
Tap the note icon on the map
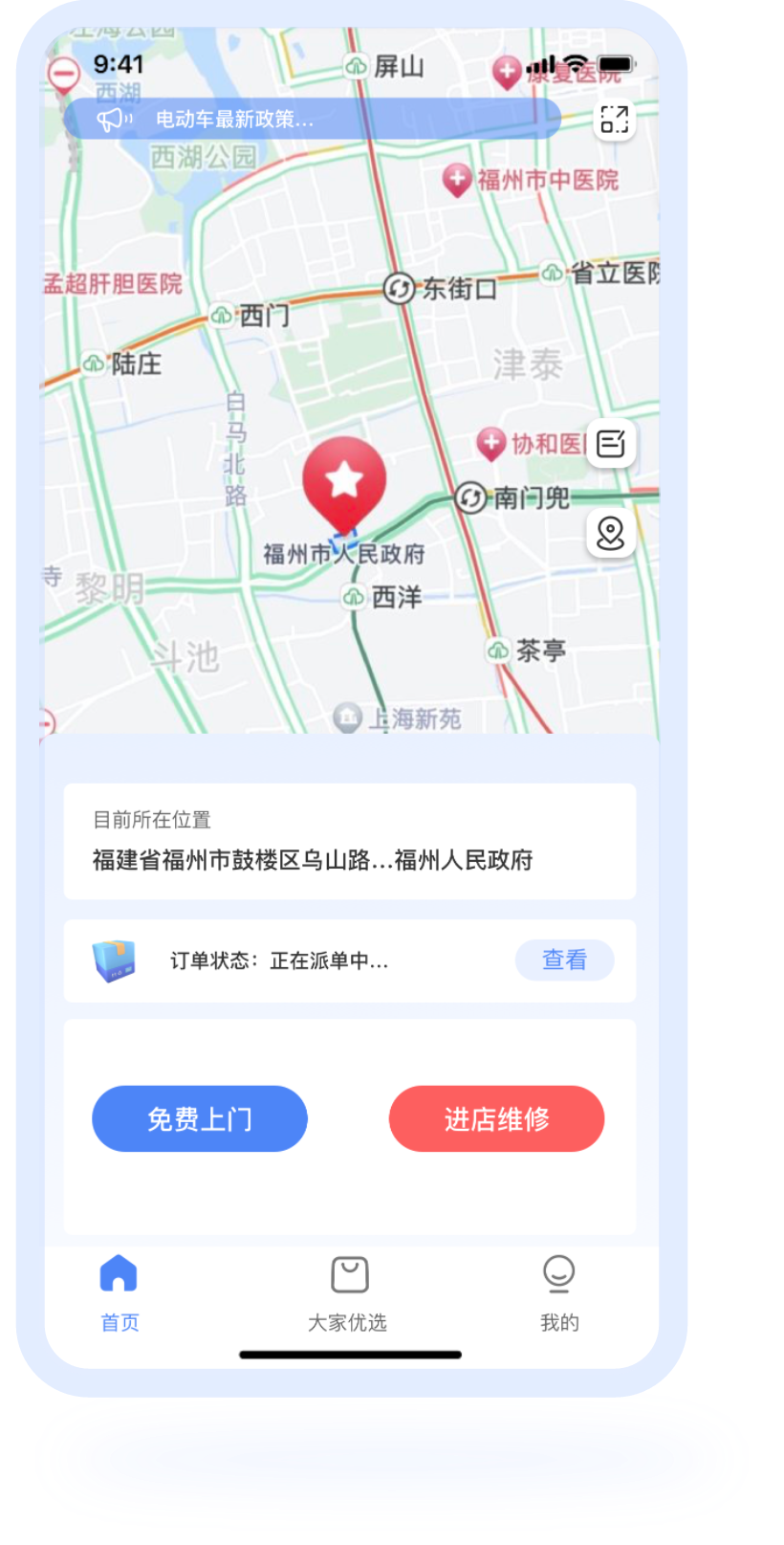[x=611, y=443]
